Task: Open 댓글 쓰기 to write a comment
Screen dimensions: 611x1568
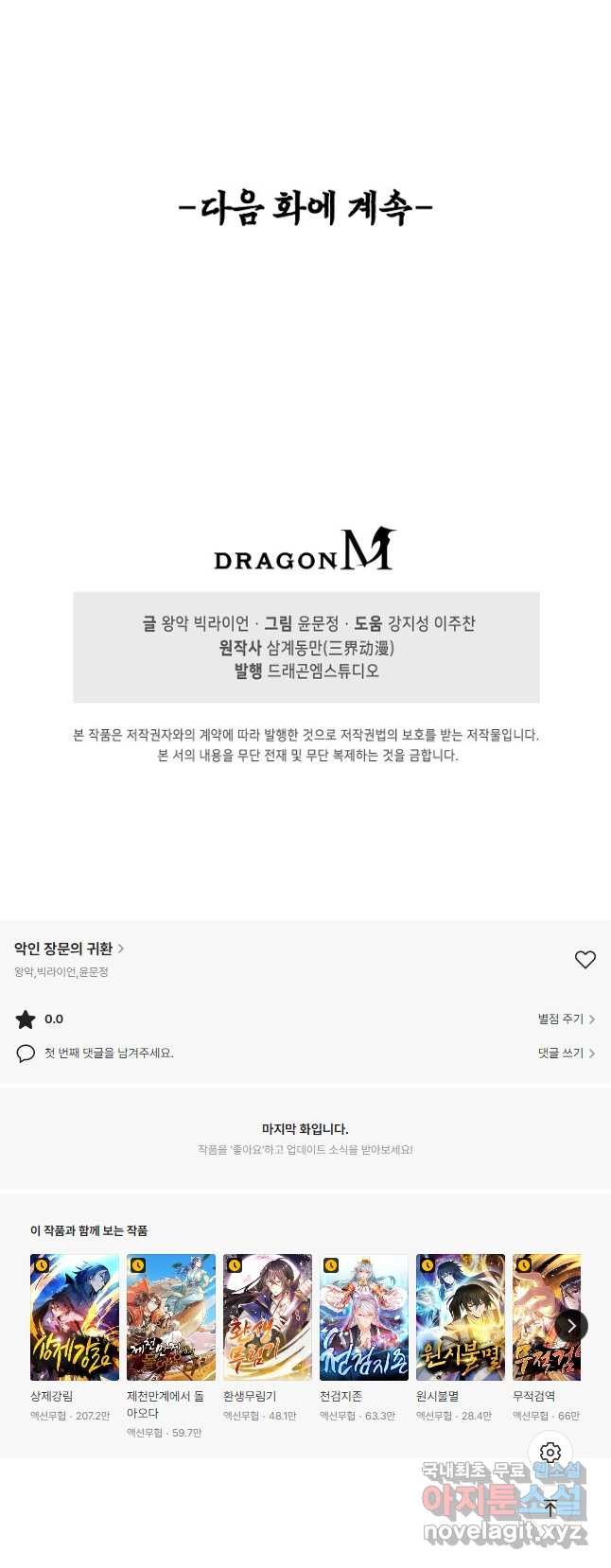Action: click(x=566, y=1053)
